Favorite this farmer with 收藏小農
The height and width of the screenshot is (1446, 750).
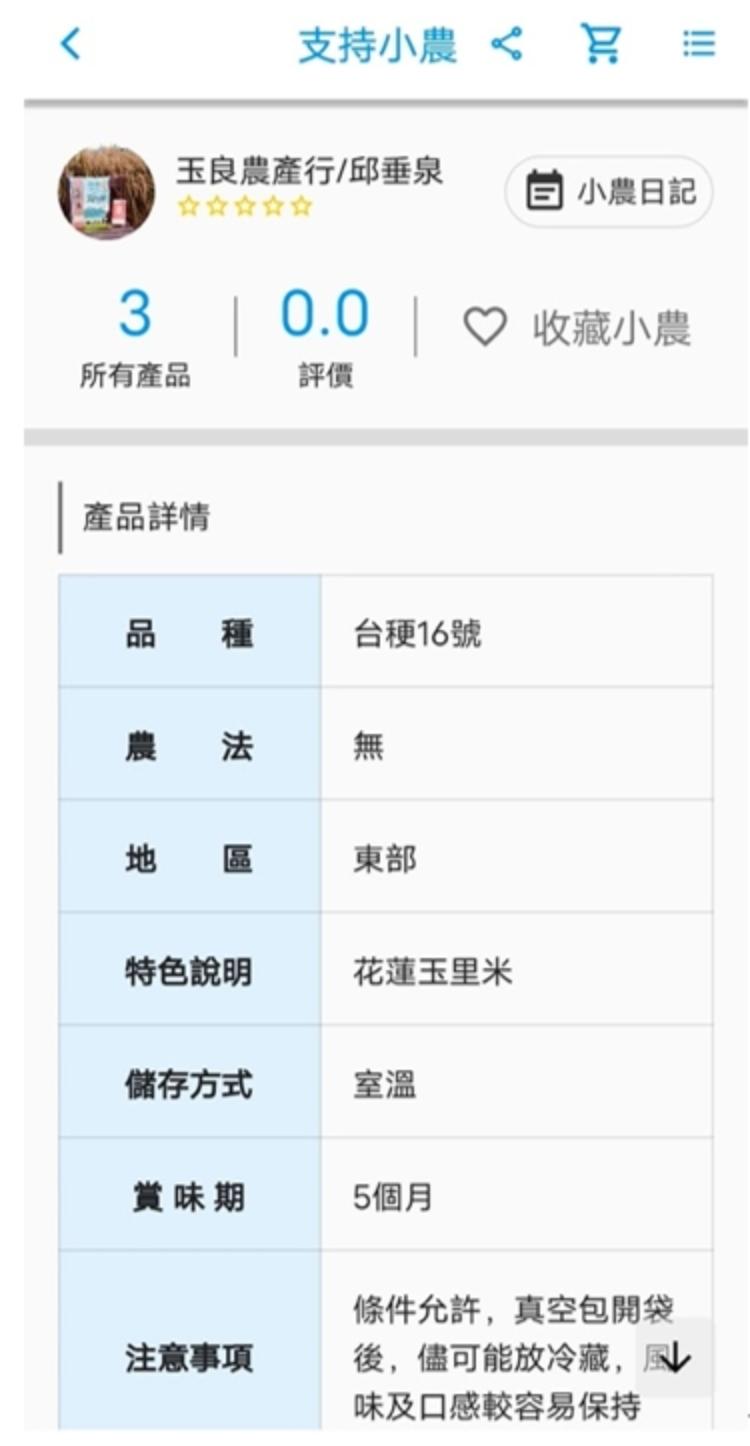click(x=577, y=328)
